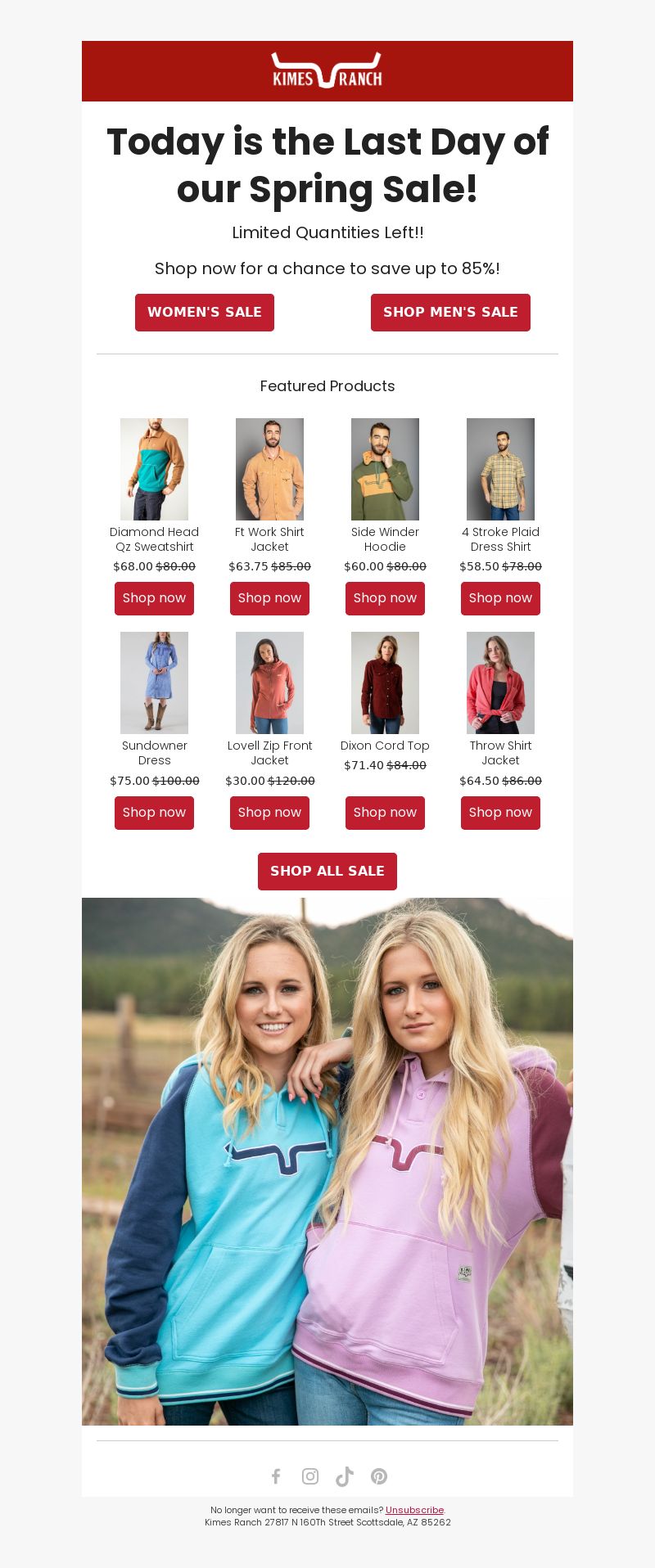
Task: Shop now for Dixon Cord Top
Action: [385, 813]
